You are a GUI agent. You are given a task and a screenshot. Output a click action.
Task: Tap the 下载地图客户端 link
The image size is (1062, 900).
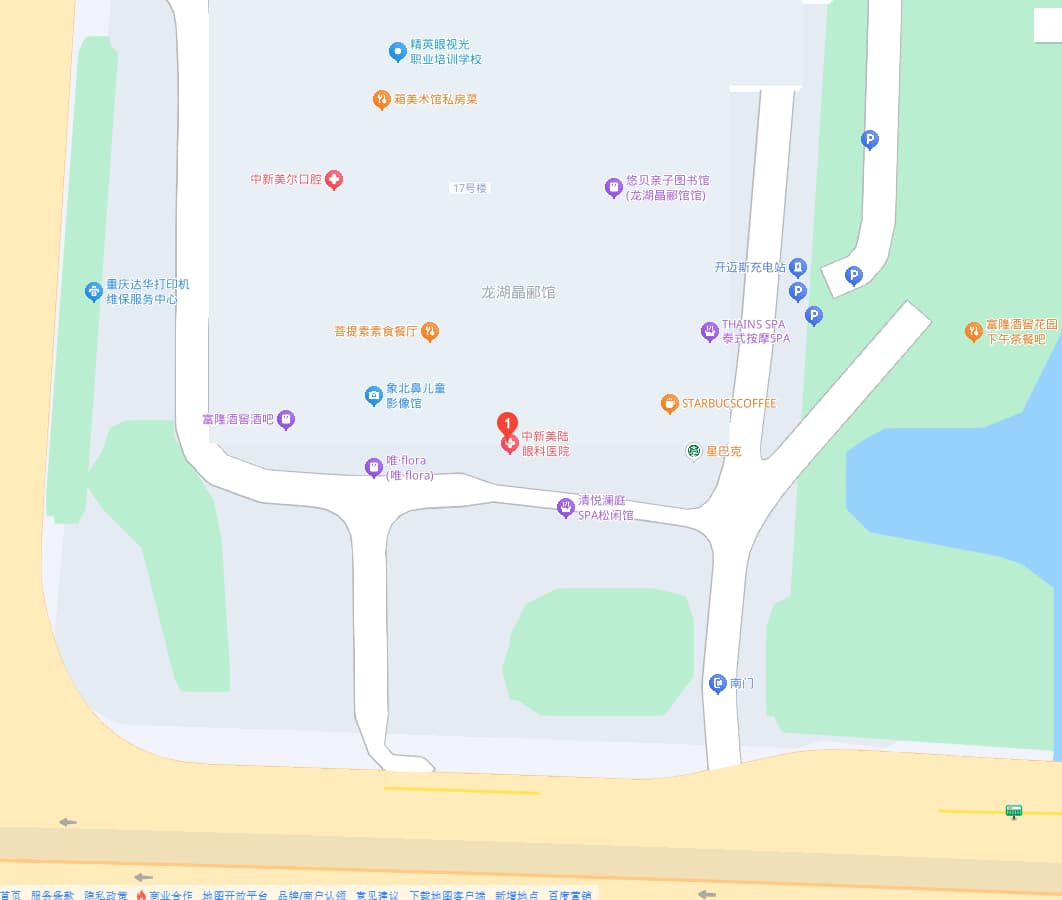click(447, 895)
